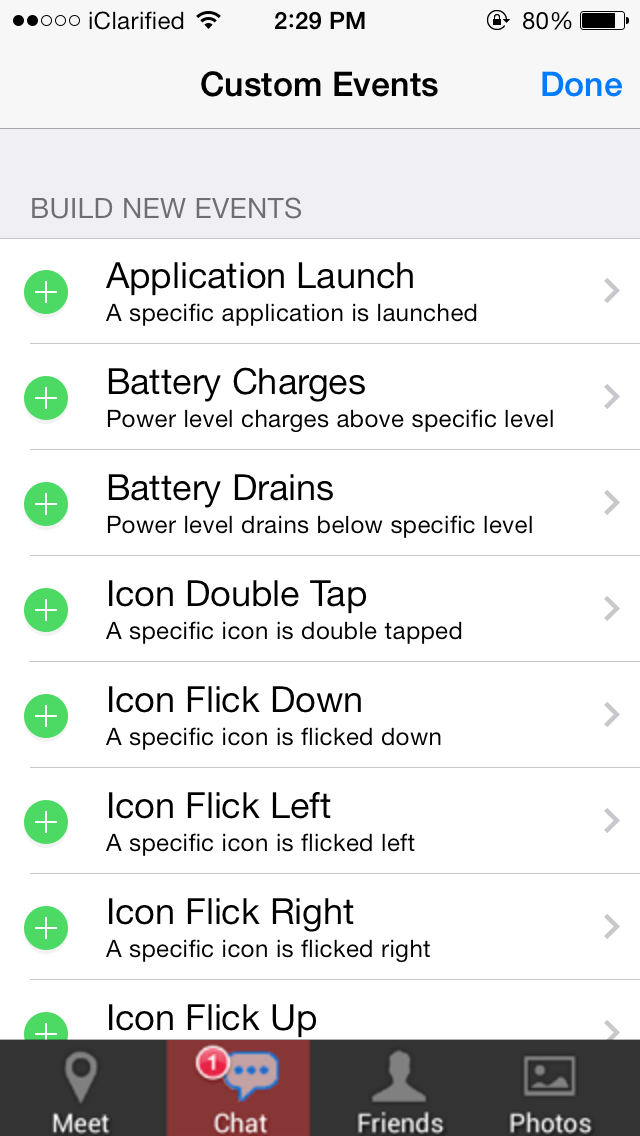The image size is (640, 1136).
Task: Add an Icon Double Tap event with plus
Action: coord(46,609)
